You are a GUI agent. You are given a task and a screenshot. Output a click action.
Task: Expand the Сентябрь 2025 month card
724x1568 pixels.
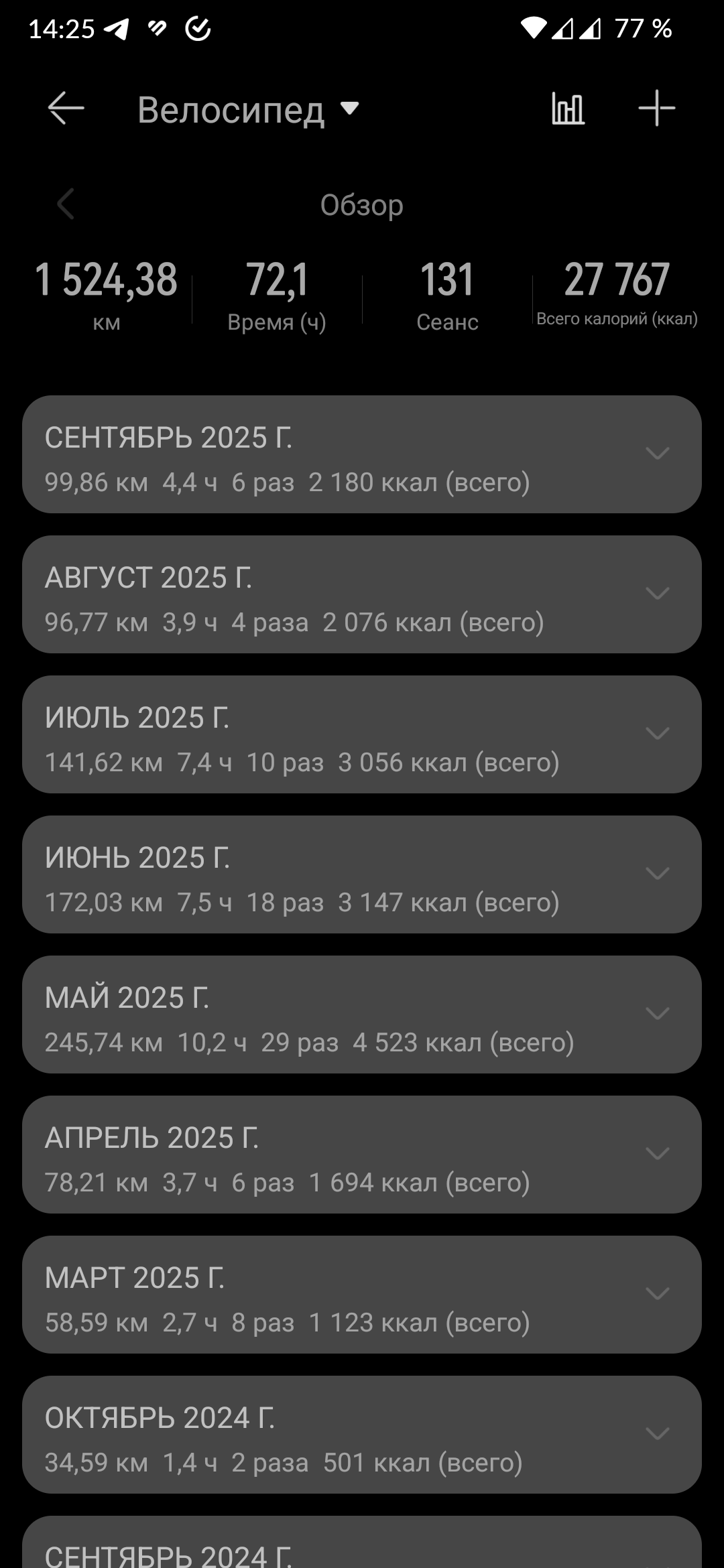(x=657, y=454)
